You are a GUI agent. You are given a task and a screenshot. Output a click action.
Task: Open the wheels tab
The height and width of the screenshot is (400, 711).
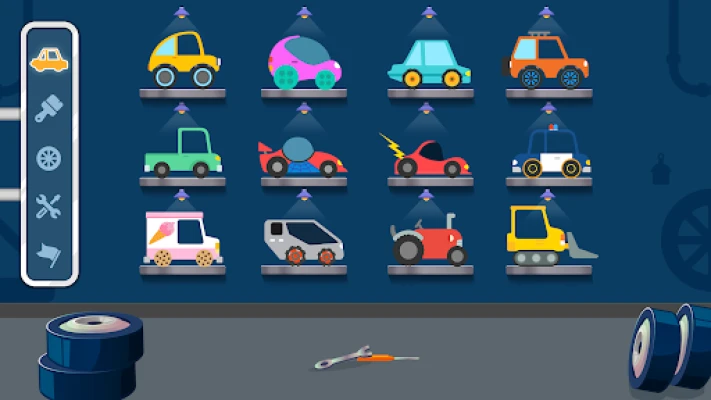coord(49,157)
